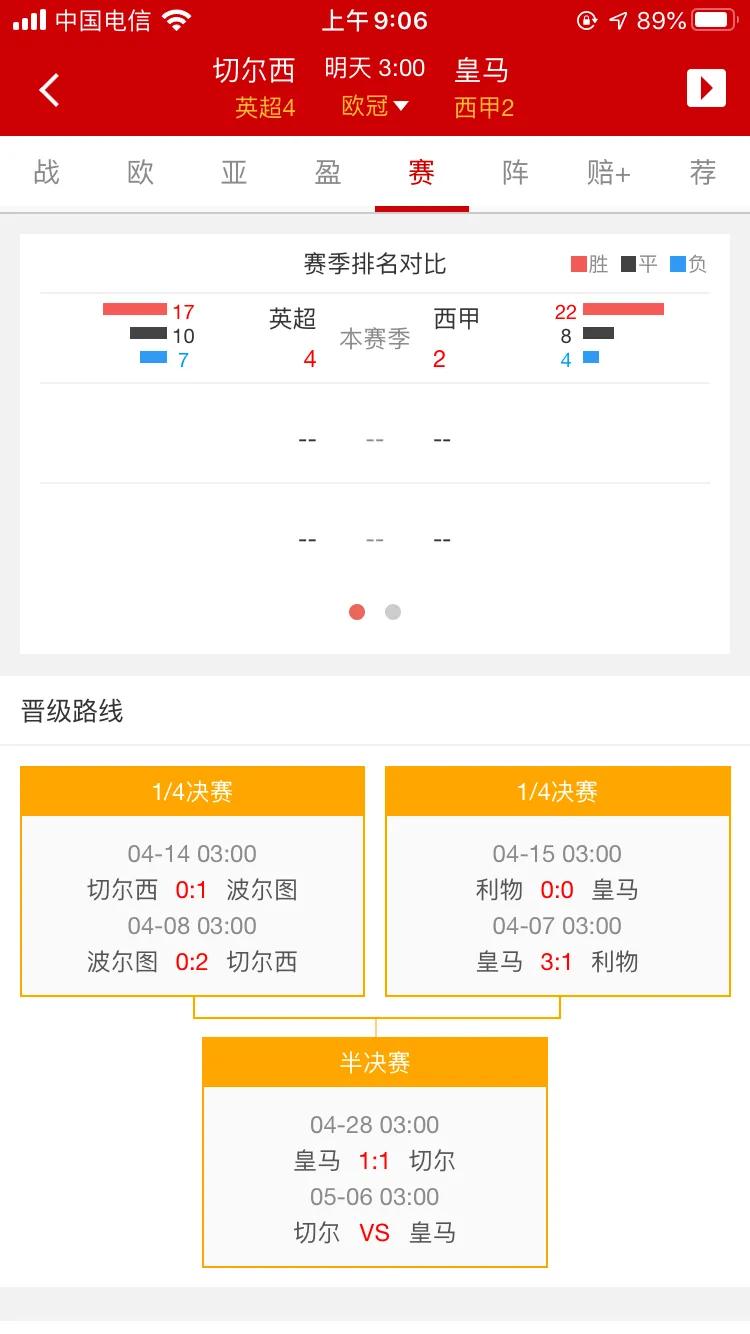The width and height of the screenshot is (750, 1334).
Task: Select the black 平 legend marker
Action: (x=628, y=263)
